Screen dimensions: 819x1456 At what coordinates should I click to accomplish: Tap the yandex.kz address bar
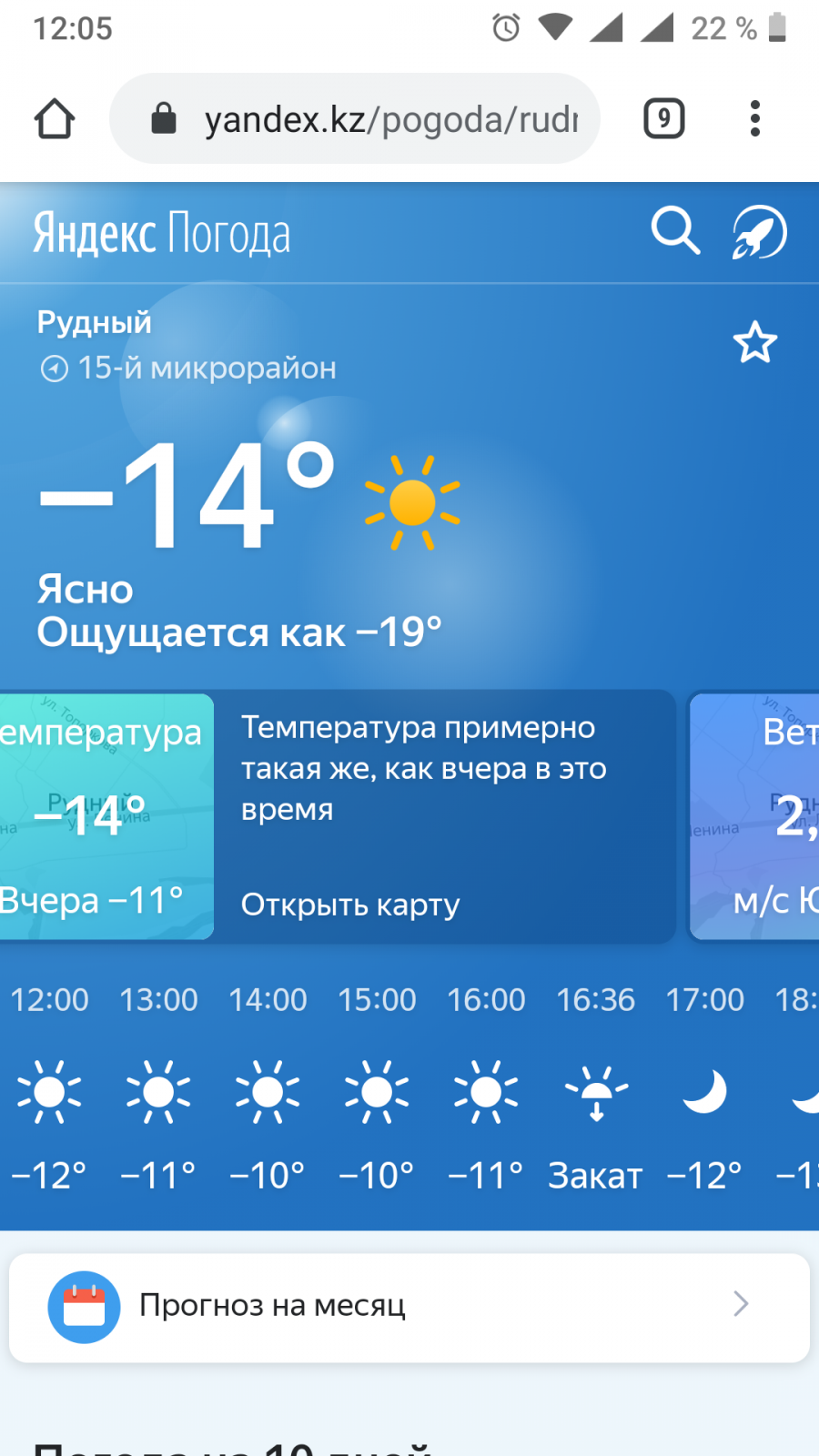382,119
